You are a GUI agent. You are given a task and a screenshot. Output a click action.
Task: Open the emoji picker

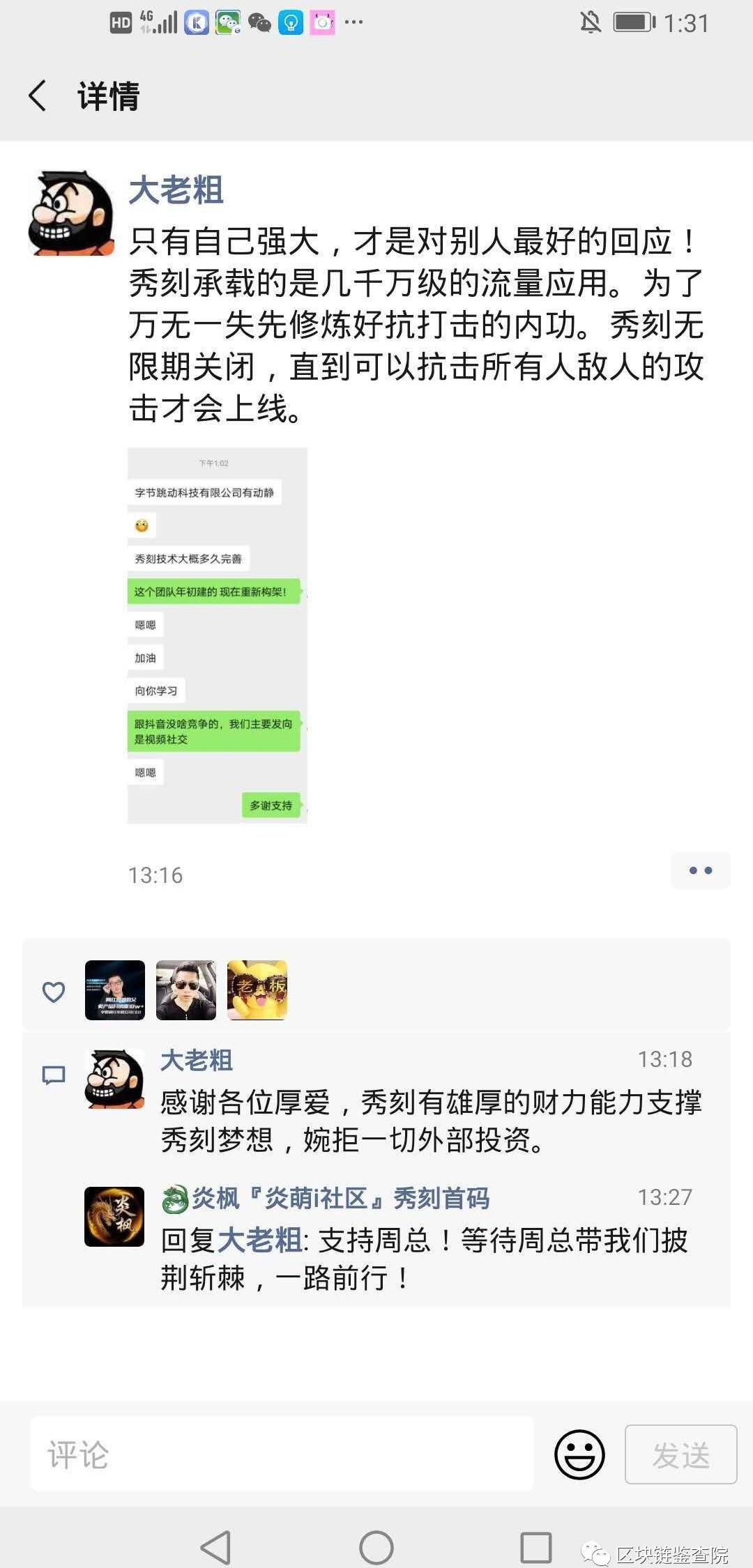(579, 1455)
